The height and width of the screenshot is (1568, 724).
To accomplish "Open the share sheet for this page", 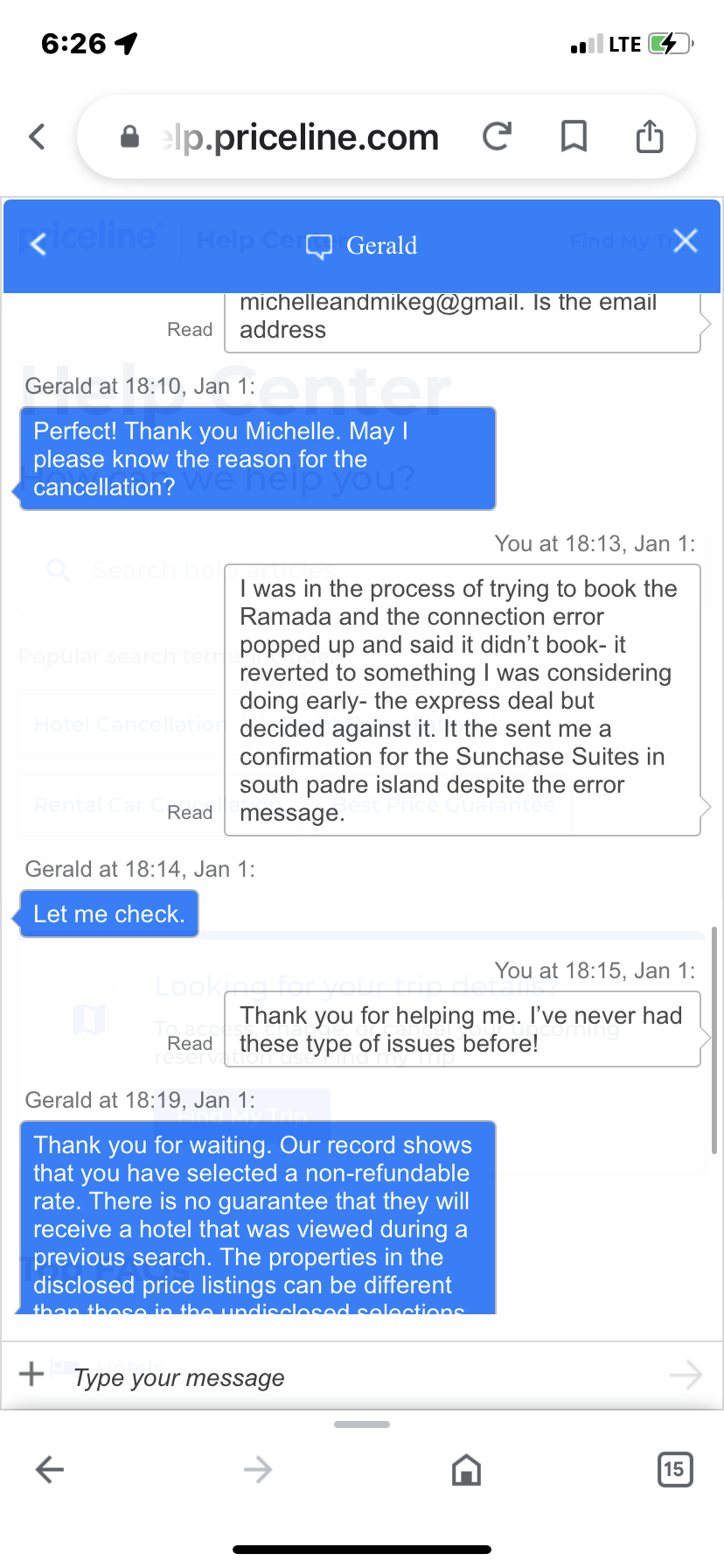I will [x=649, y=136].
